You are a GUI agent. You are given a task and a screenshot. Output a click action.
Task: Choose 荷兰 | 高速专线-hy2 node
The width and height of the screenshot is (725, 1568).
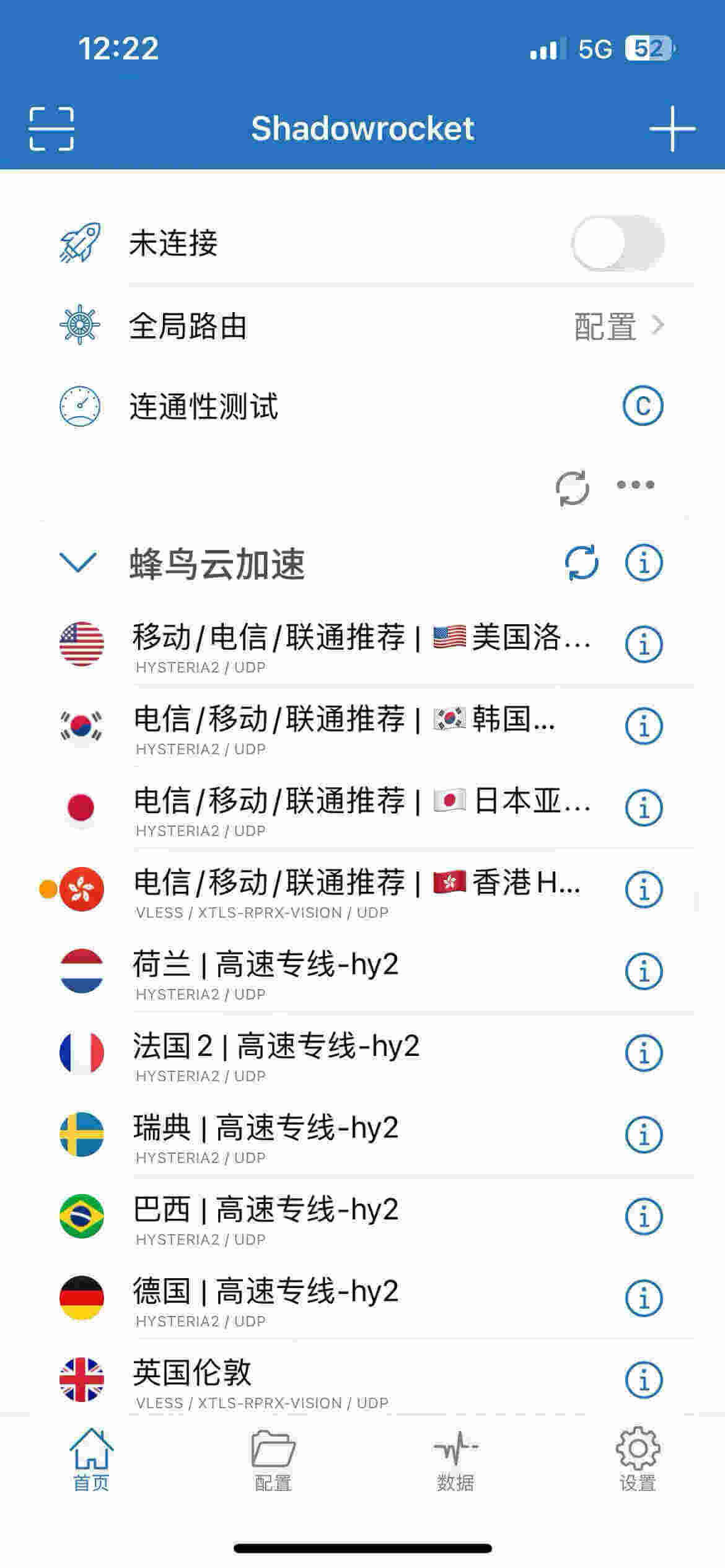pyautogui.click(x=266, y=972)
